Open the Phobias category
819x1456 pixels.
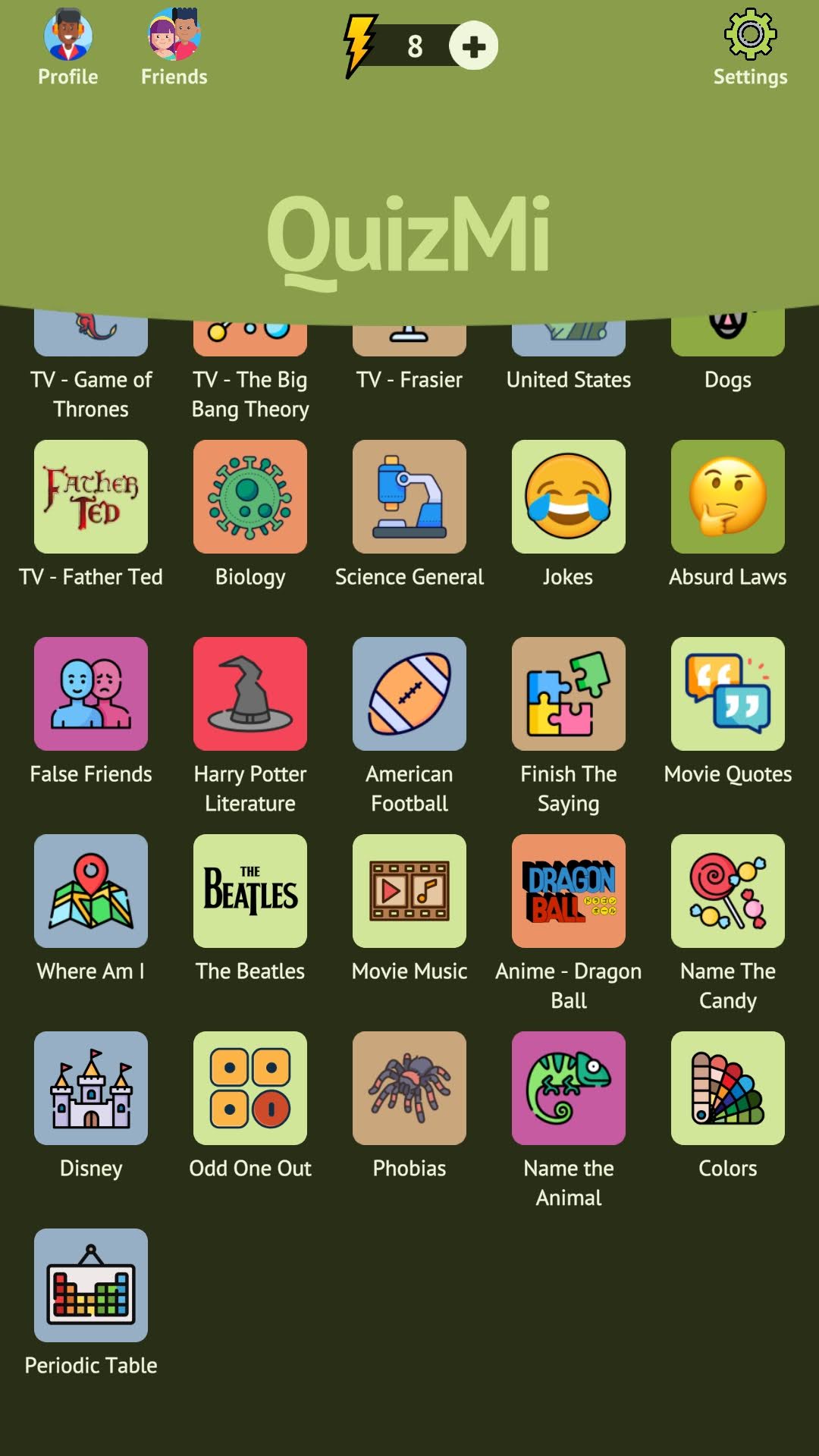pyautogui.click(x=409, y=1088)
